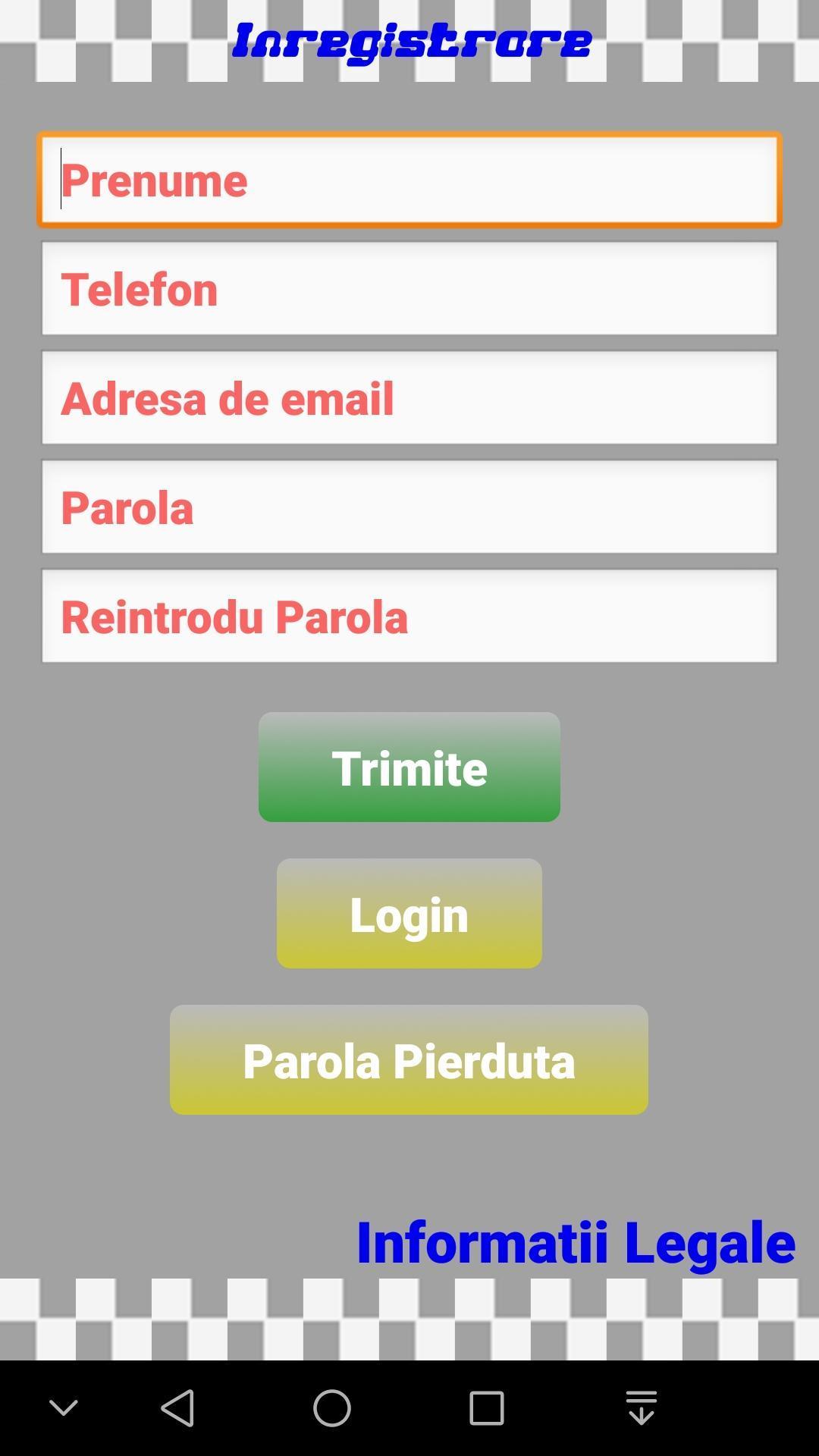819x1456 pixels.
Task: Focus the Prenume text field
Action: click(409, 180)
